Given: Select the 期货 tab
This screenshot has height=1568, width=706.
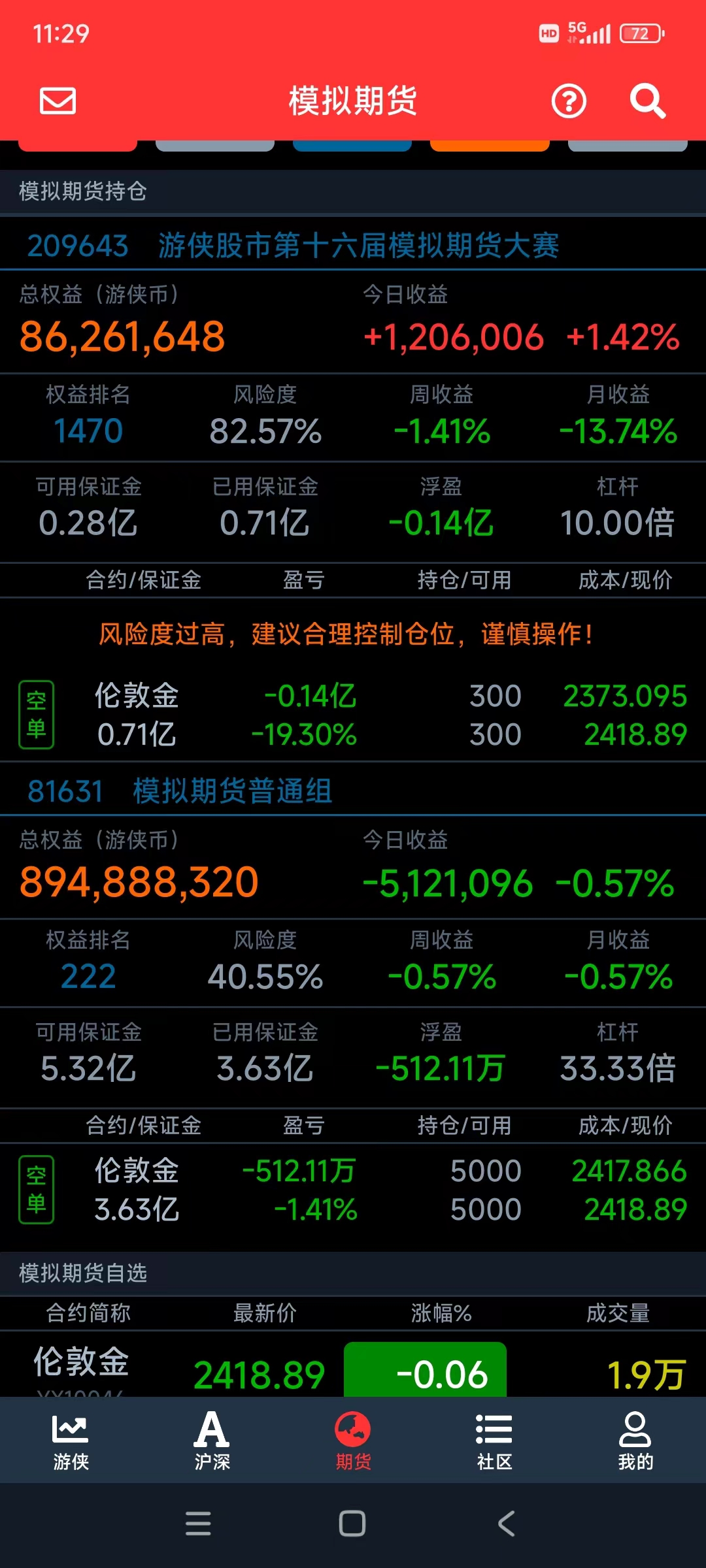Looking at the screenshot, I should pyautogui.click(x=353, y=1441).
